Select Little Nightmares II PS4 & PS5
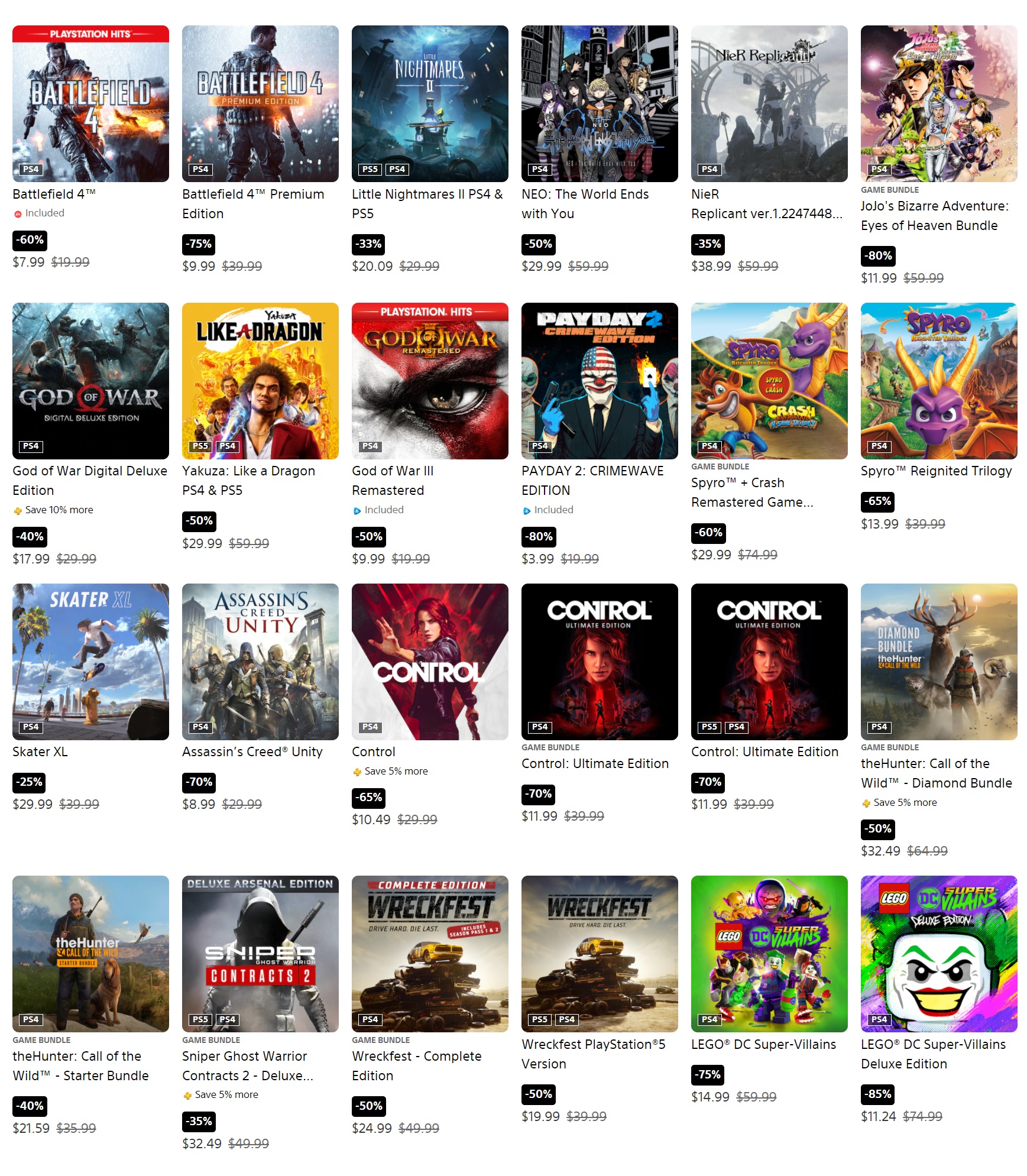This screenshot has width=1027, height=1176. (430, 103)
